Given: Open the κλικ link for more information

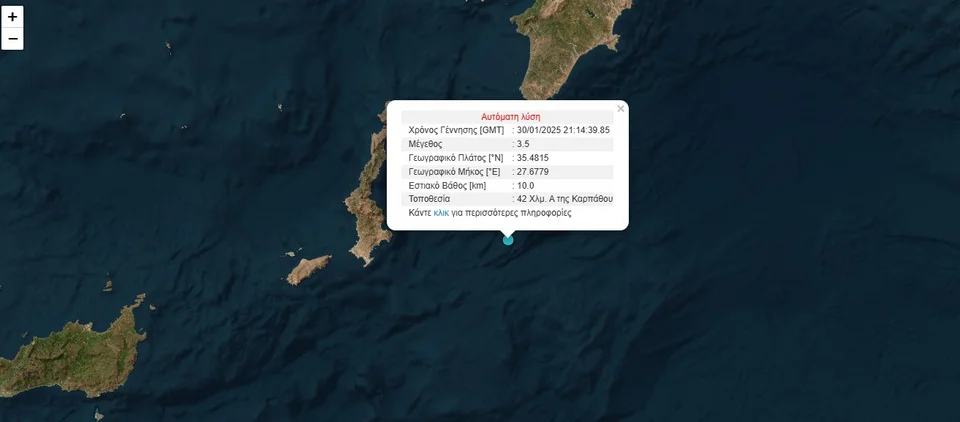Looking at the screenshot, I should click(441, 213).
